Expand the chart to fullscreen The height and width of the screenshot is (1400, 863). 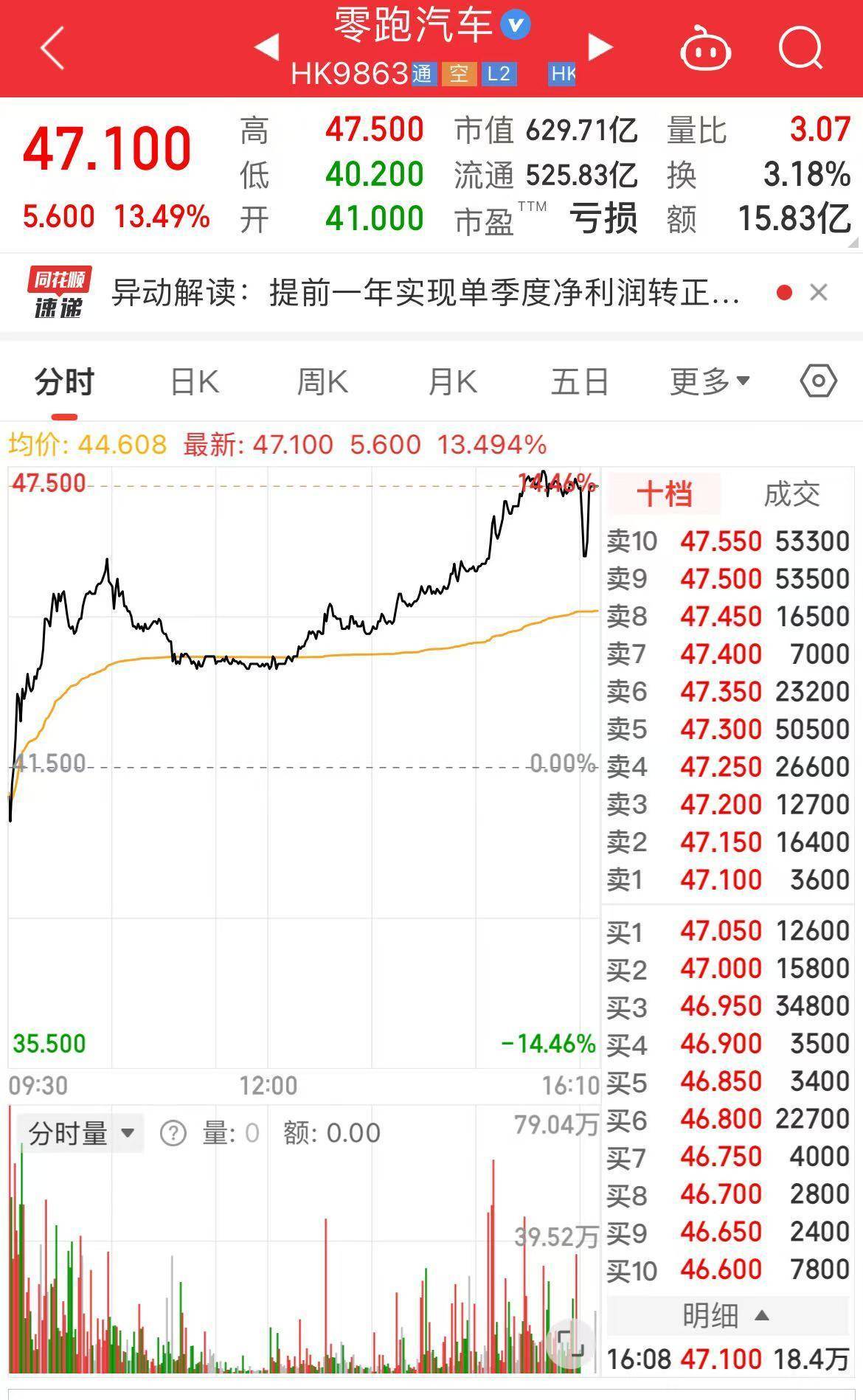571,1343
